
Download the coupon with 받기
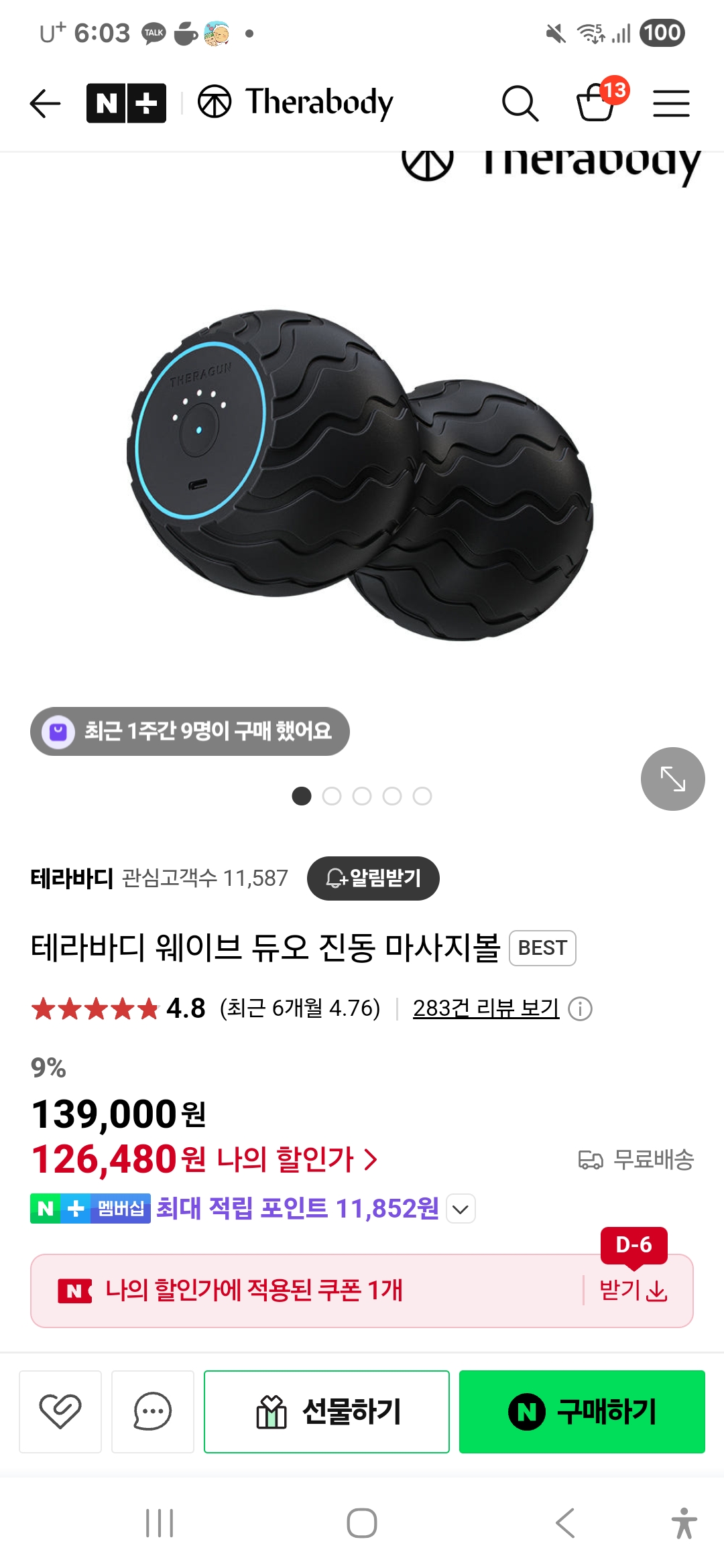(633, 1290)
